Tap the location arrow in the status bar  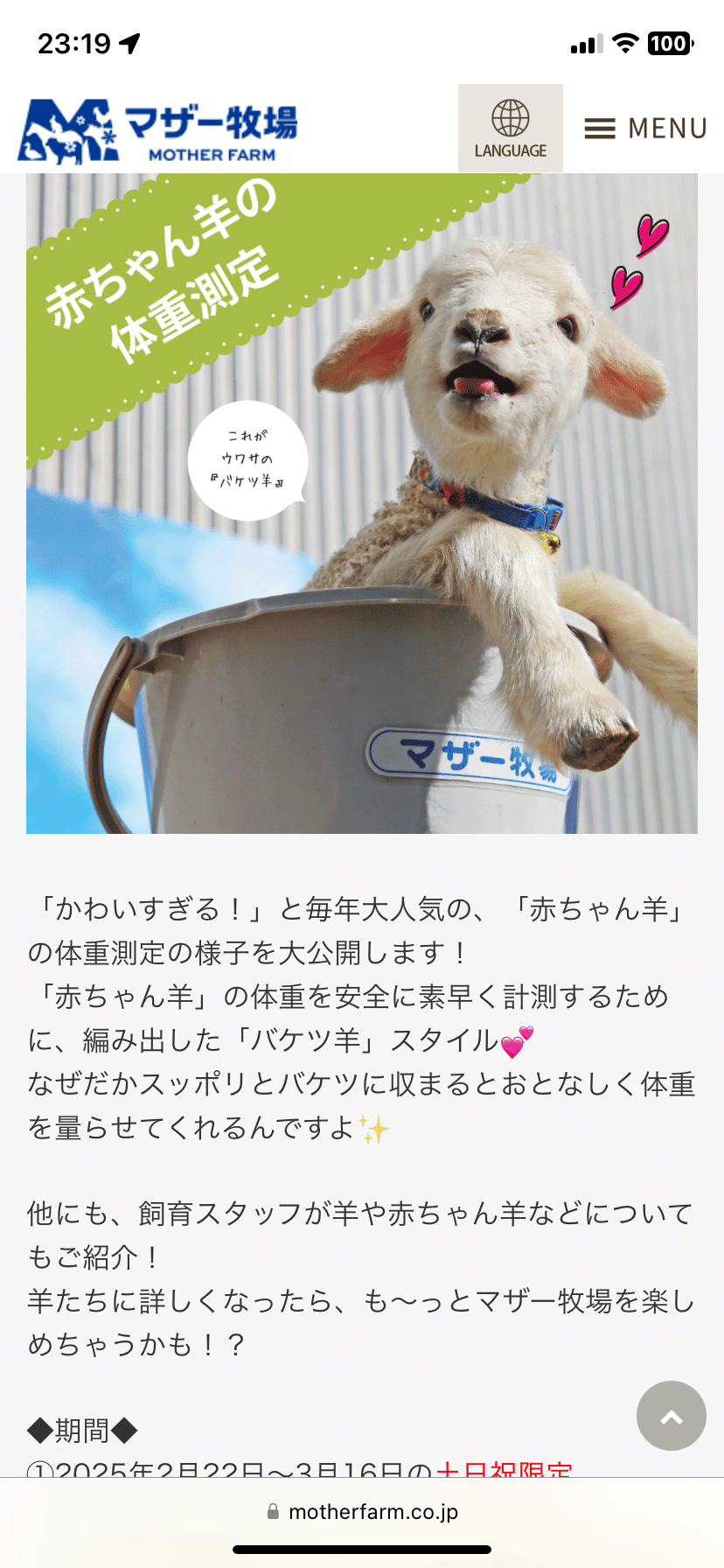129,43
